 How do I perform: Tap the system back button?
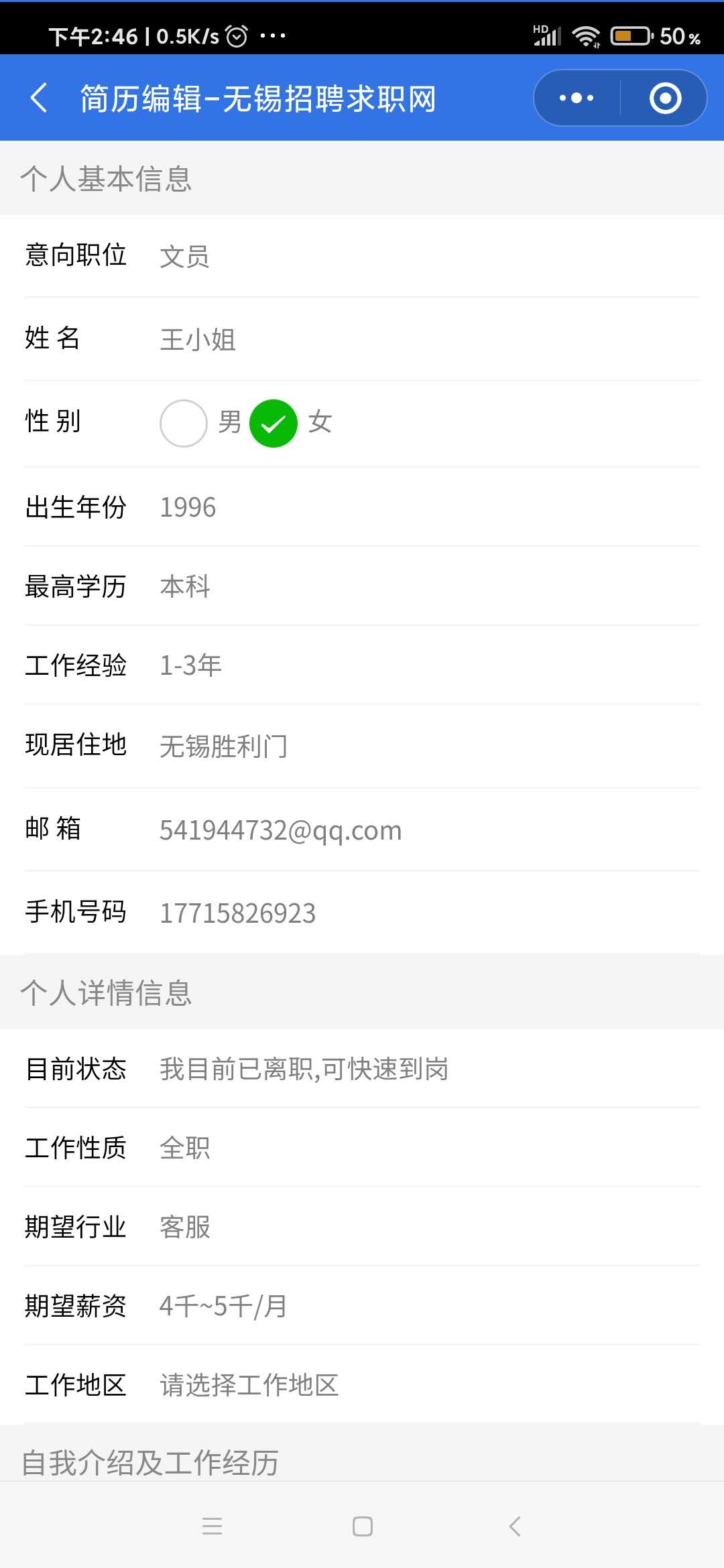coord(515,1526)
